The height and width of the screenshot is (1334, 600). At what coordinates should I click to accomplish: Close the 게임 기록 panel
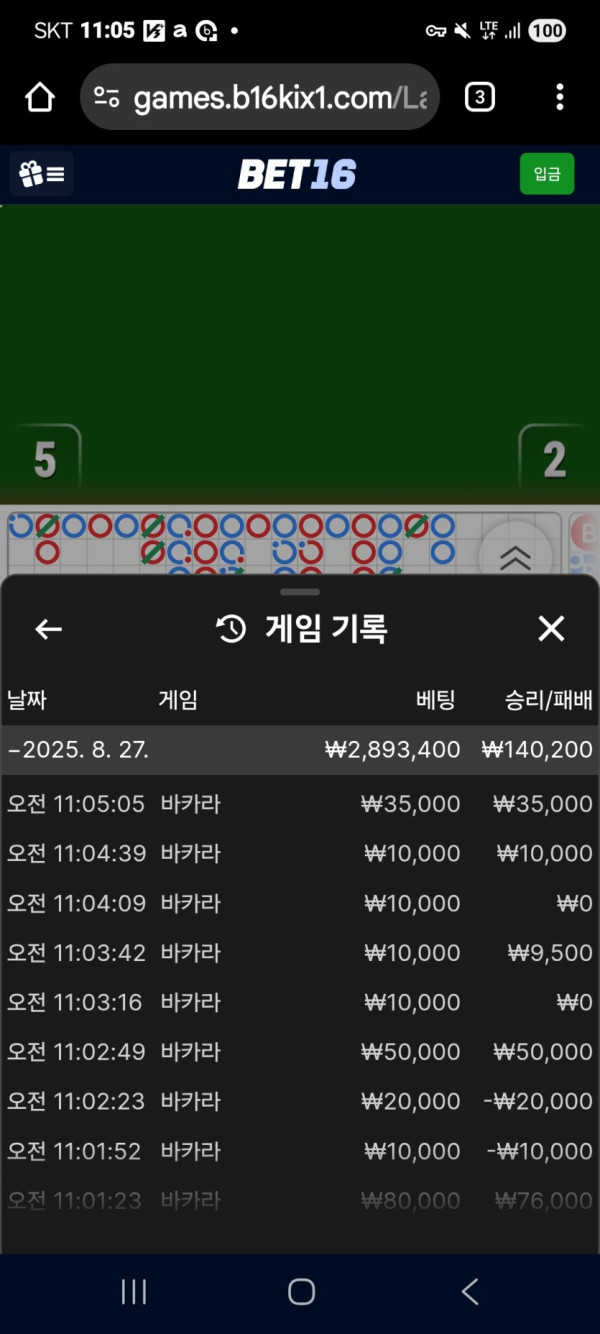click(551, 629)
